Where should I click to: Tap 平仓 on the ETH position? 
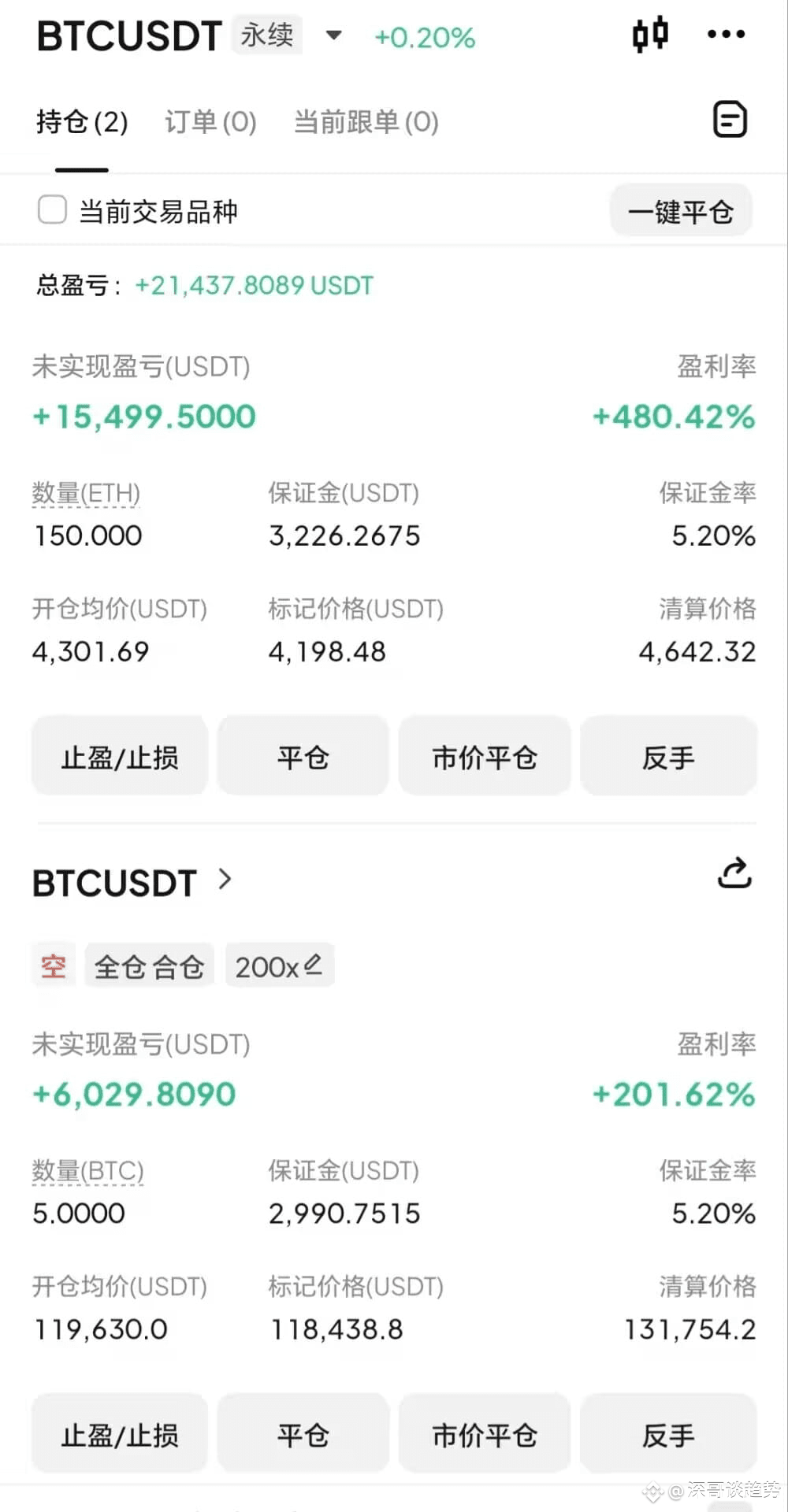click(x=303, y=758)
